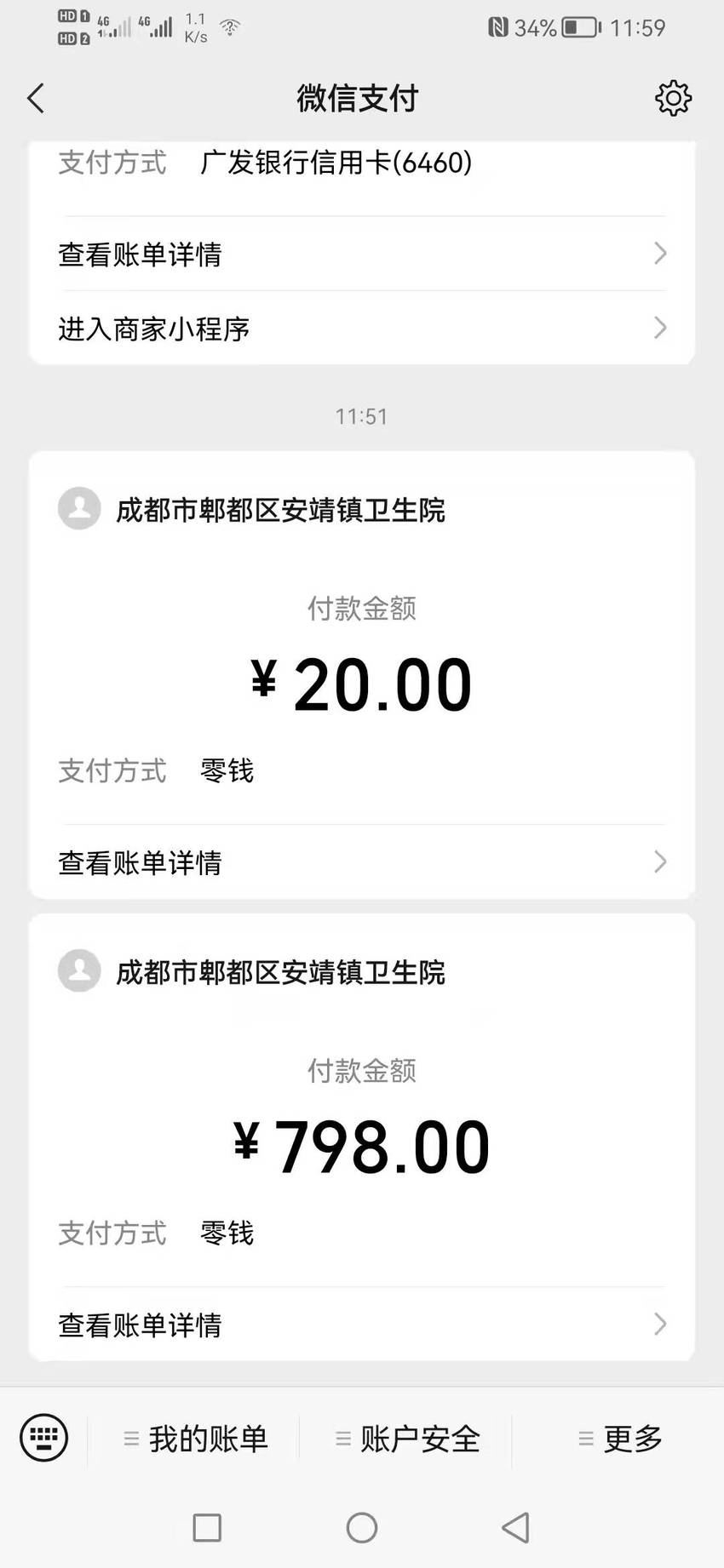724x1568 pixels.
Task: Open 我的账单 menu
Action: coord(195,1439)
